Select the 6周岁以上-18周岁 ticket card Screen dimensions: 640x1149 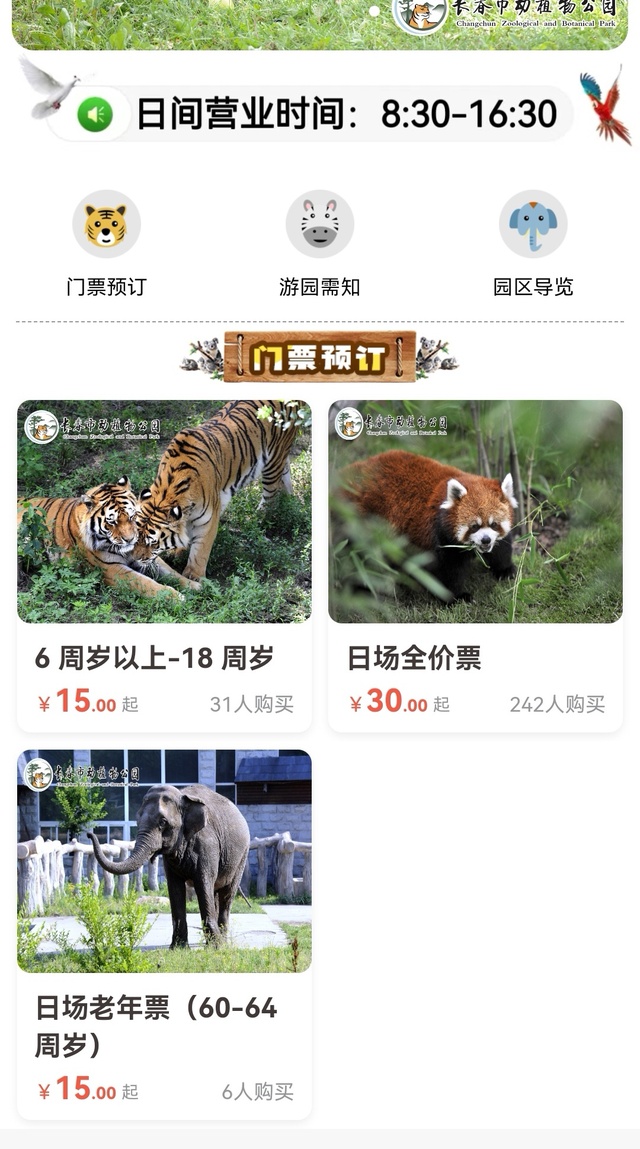(x=164, y=565)
